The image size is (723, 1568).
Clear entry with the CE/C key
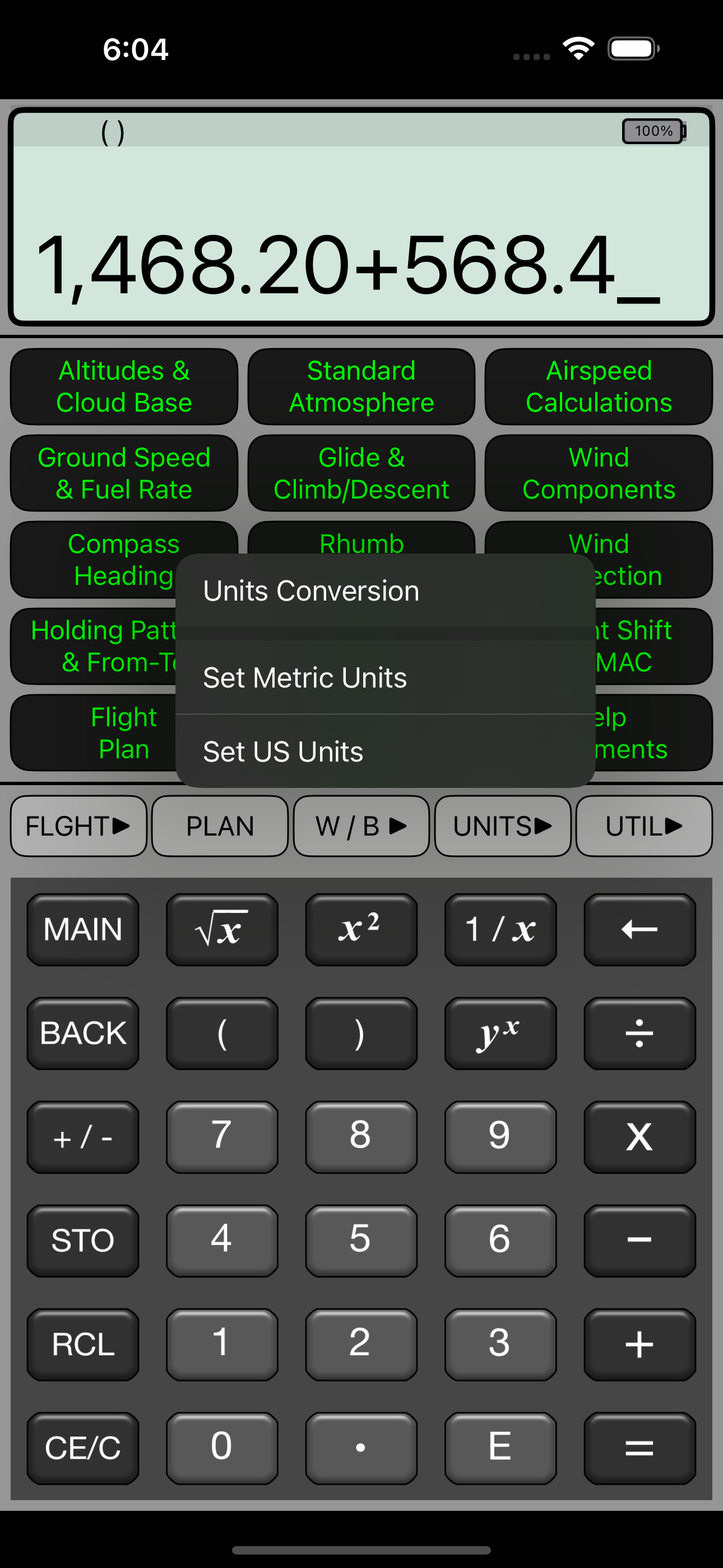click(83, 1448)
